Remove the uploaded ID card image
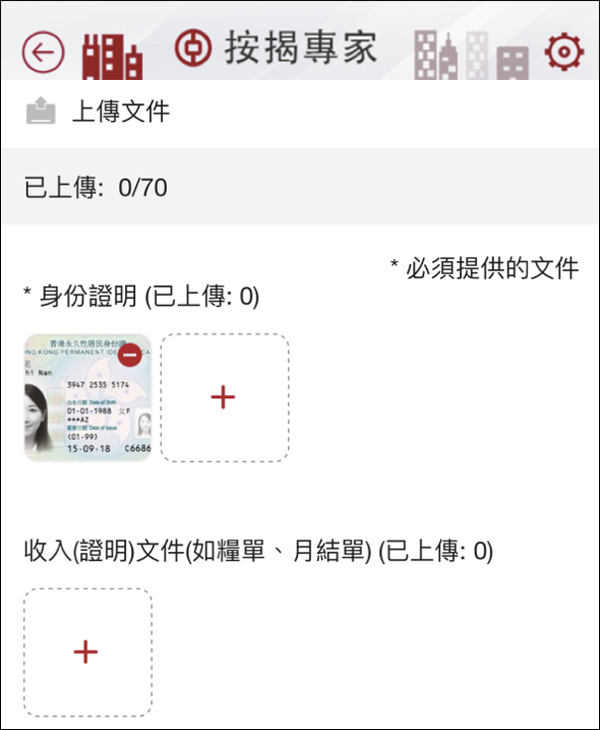Image resolution: width=600 pixels, height=730 pixels. (131, 354)
